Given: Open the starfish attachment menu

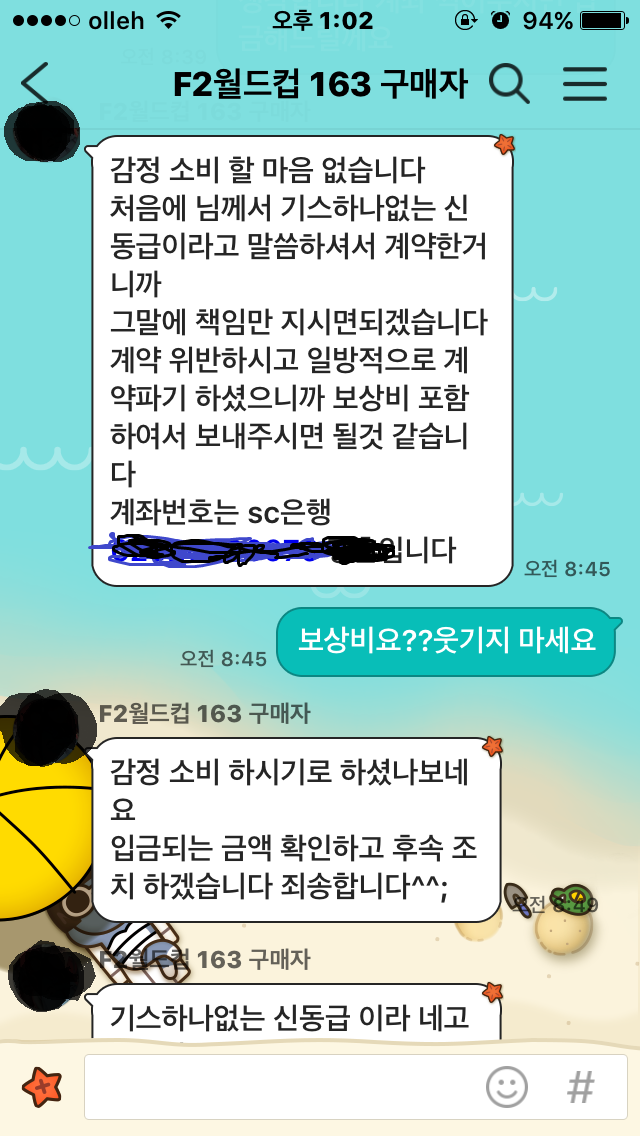Looking at the screenshot, I should (41, 1086).
